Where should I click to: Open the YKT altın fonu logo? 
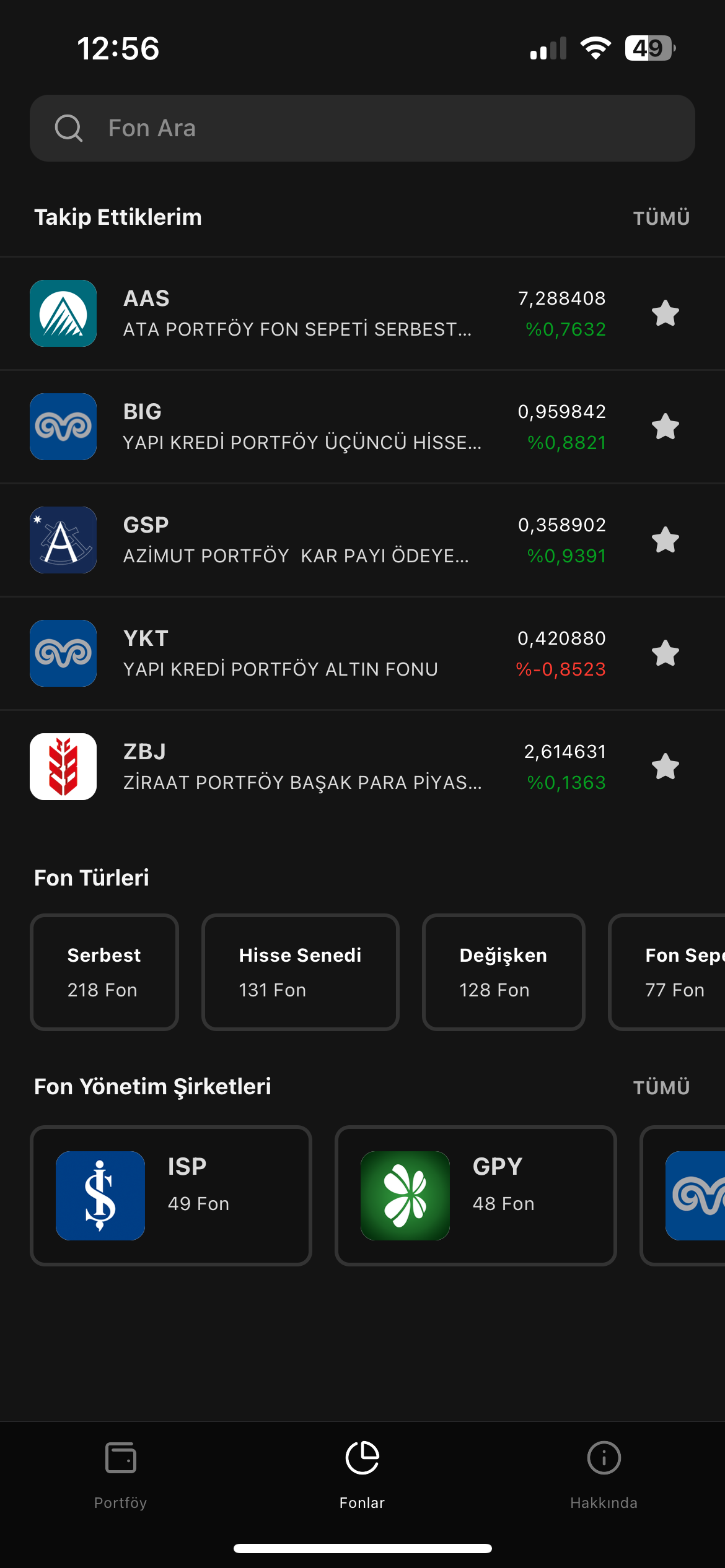tap(63, 653)
